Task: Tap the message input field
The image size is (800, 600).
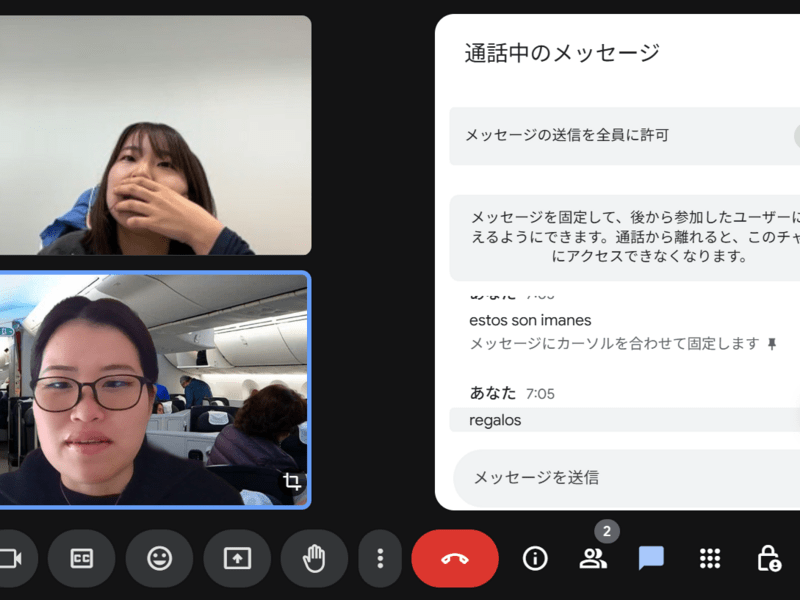Action: 627,478
